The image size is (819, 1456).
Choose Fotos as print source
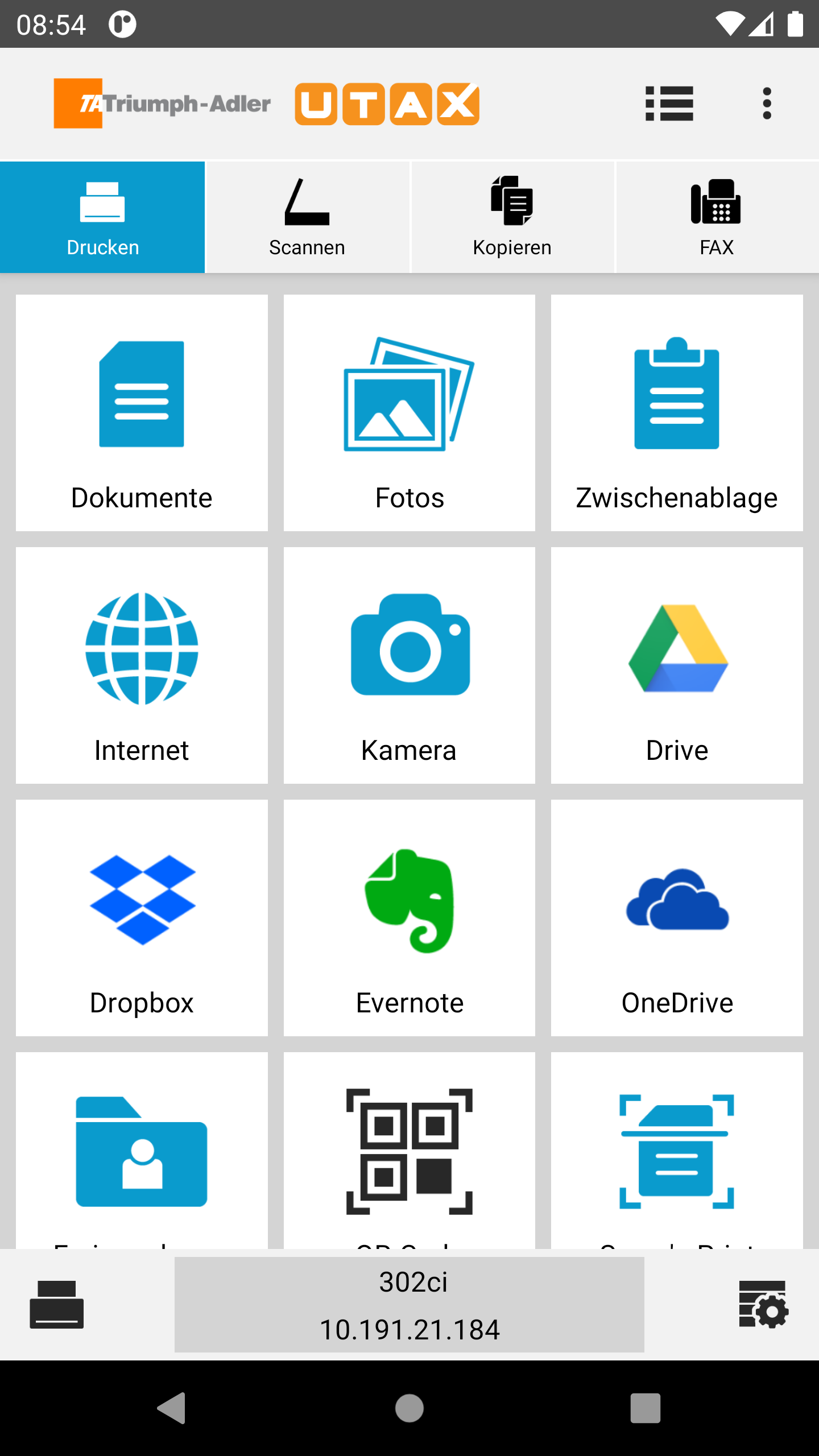[409, 413]
